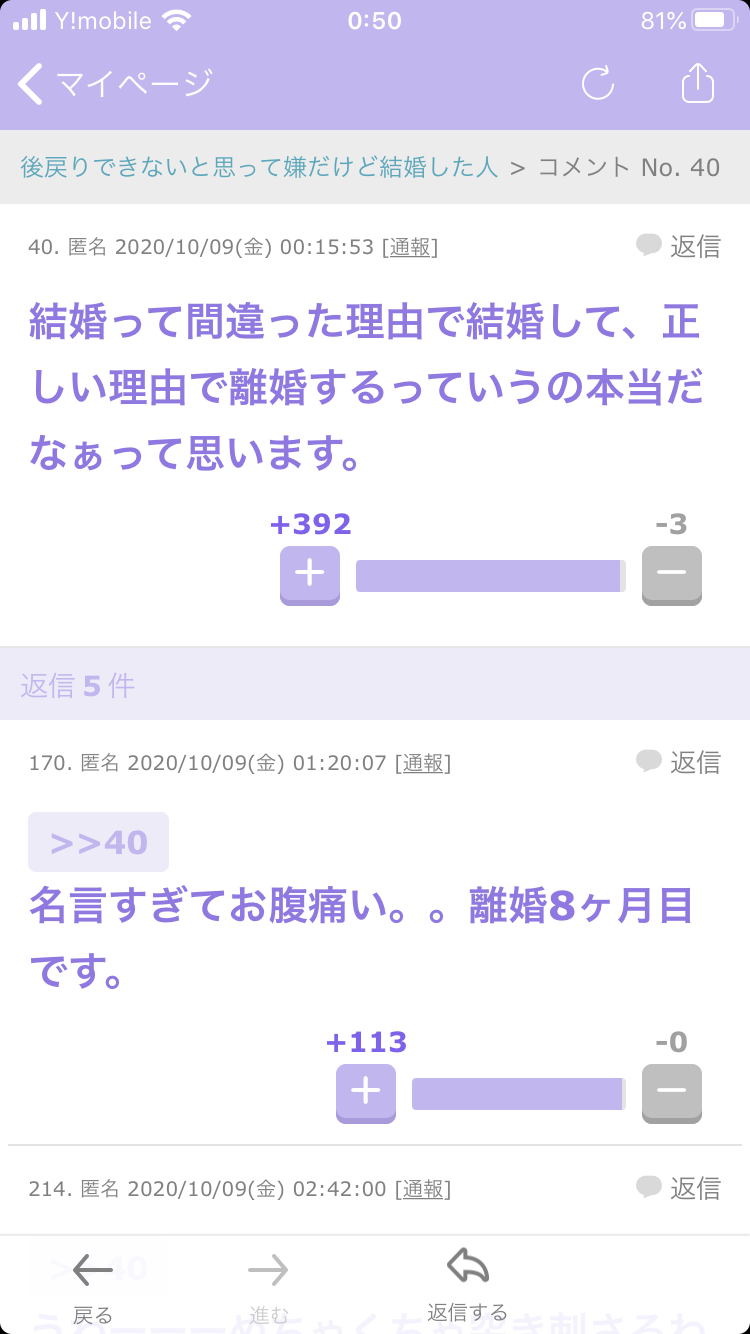The height and width of the screenshot is (1334, 750).
Task: Report comment 170 via 通報
Action: click(423, 764)
